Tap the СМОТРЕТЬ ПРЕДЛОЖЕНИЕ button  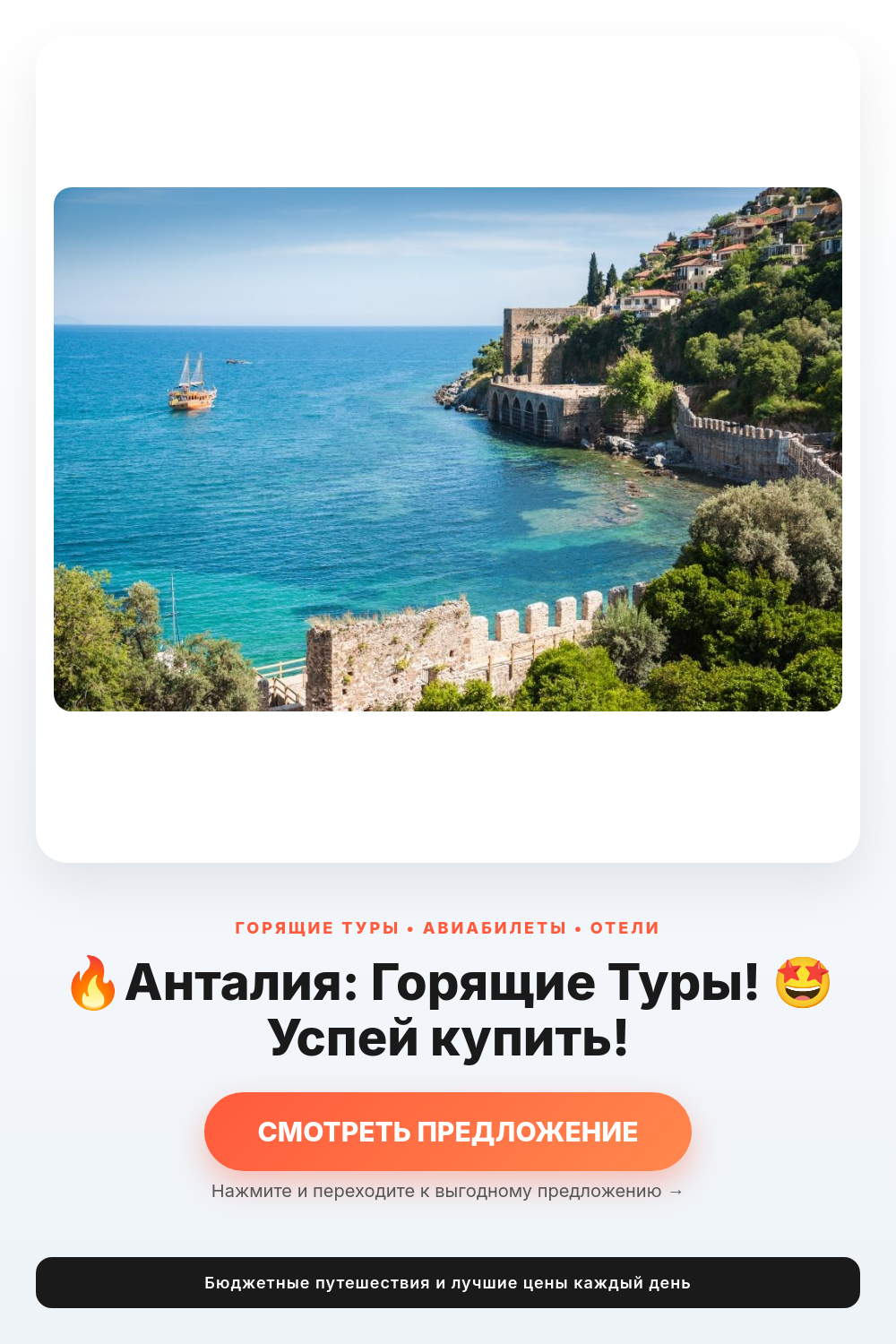coord(448,1131)
